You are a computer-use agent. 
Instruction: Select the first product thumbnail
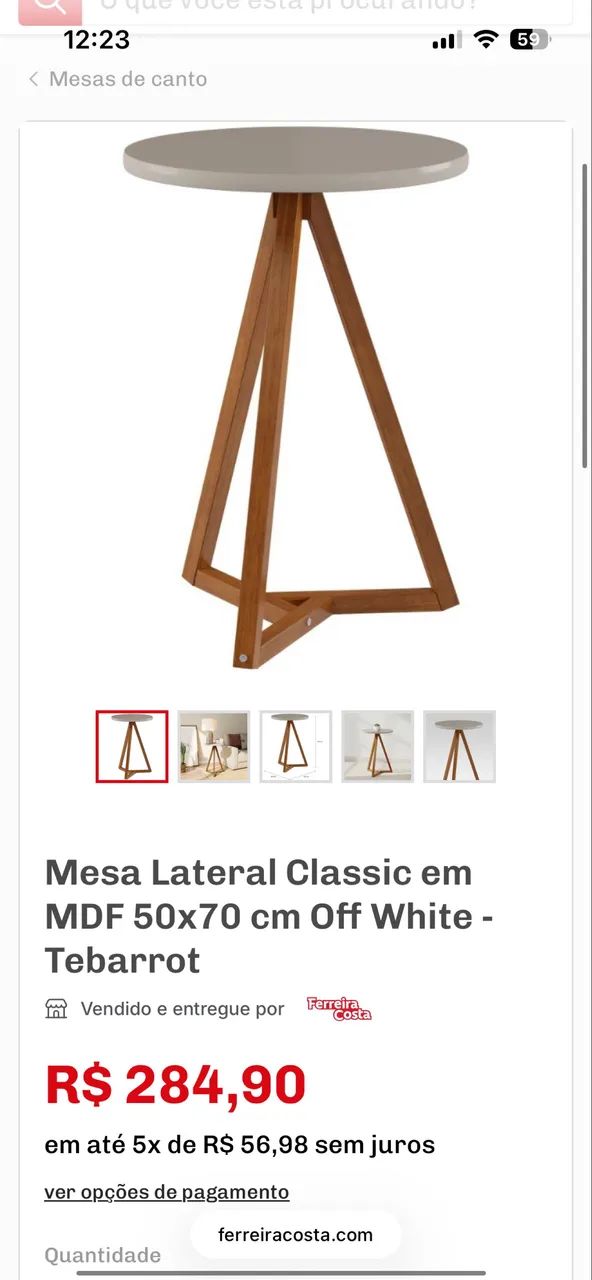(x=132, y=746)
